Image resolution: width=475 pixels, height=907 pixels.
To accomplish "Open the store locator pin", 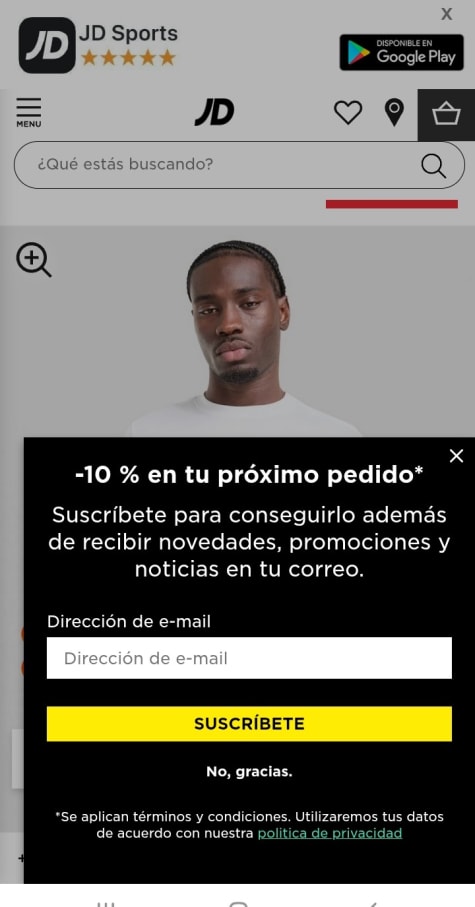I will point(395,112).
